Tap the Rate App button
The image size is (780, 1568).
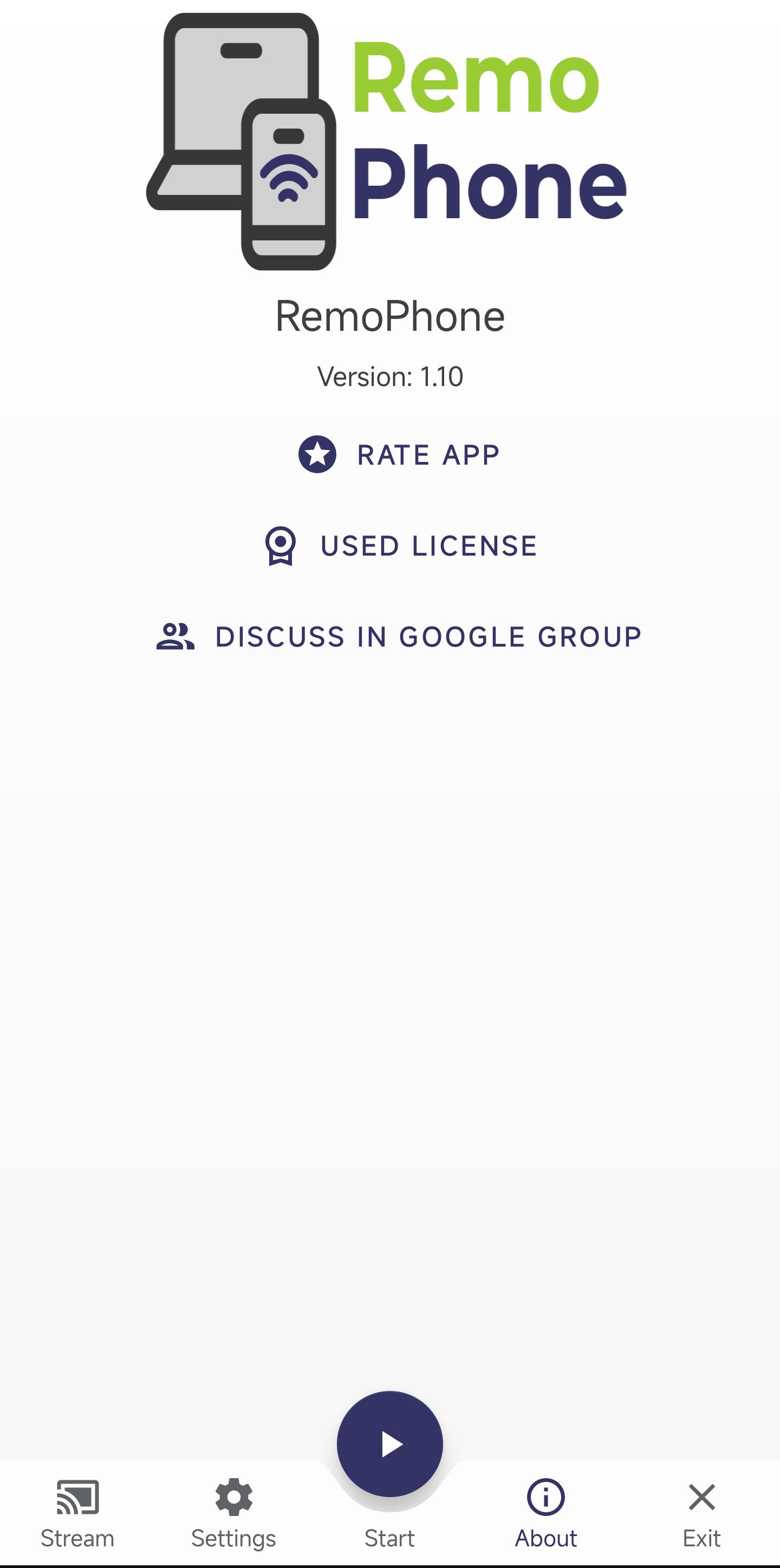point(399,454)
